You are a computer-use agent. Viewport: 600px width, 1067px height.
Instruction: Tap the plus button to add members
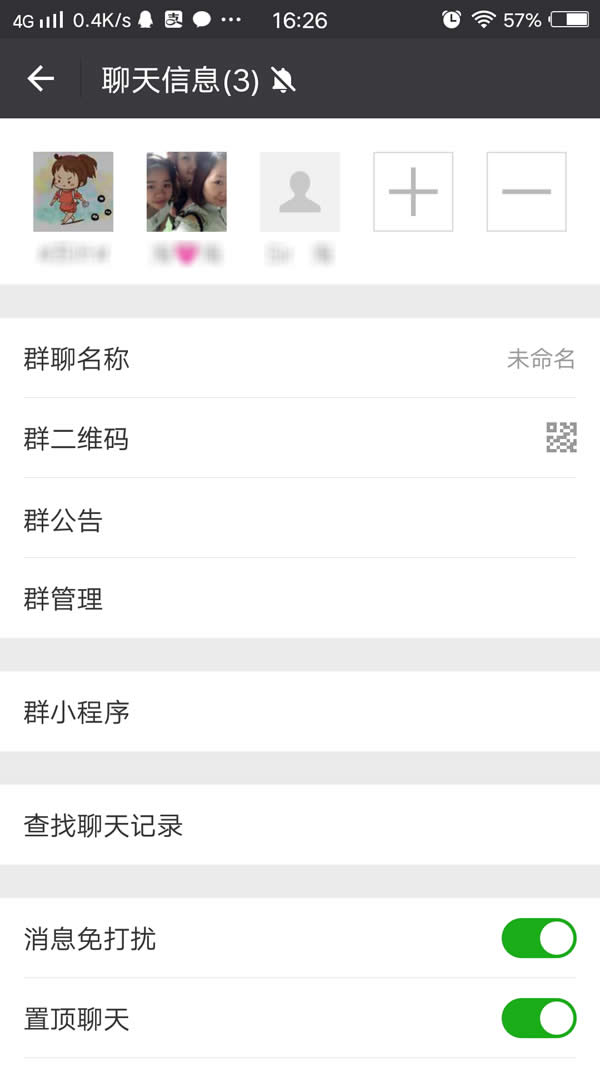pyautogui.click(x=413, y=191)
